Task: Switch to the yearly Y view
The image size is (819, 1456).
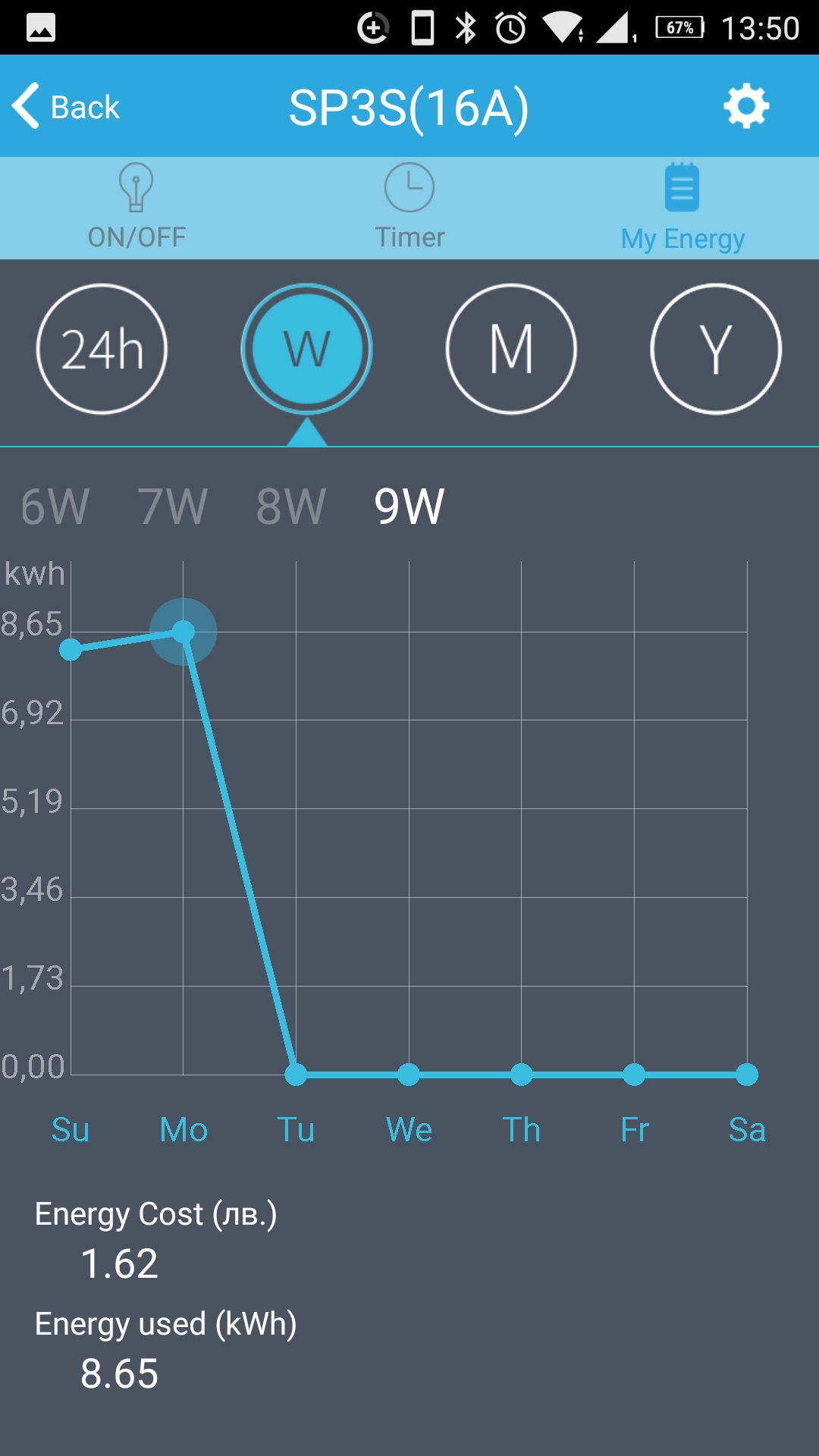Action: click(716, 349)
